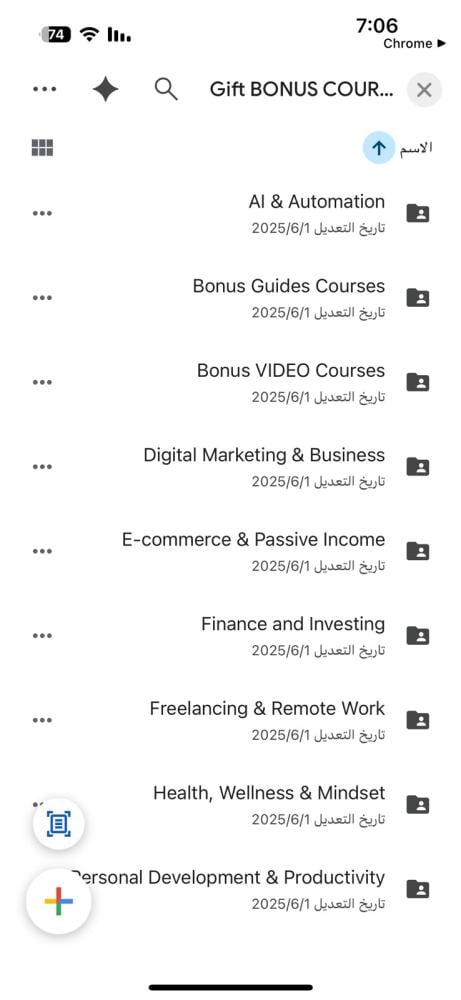The width and height of the screenshot is (461, 1000).
Task: Reverse the name sort order arrow
Action: [x=379, y=149]
